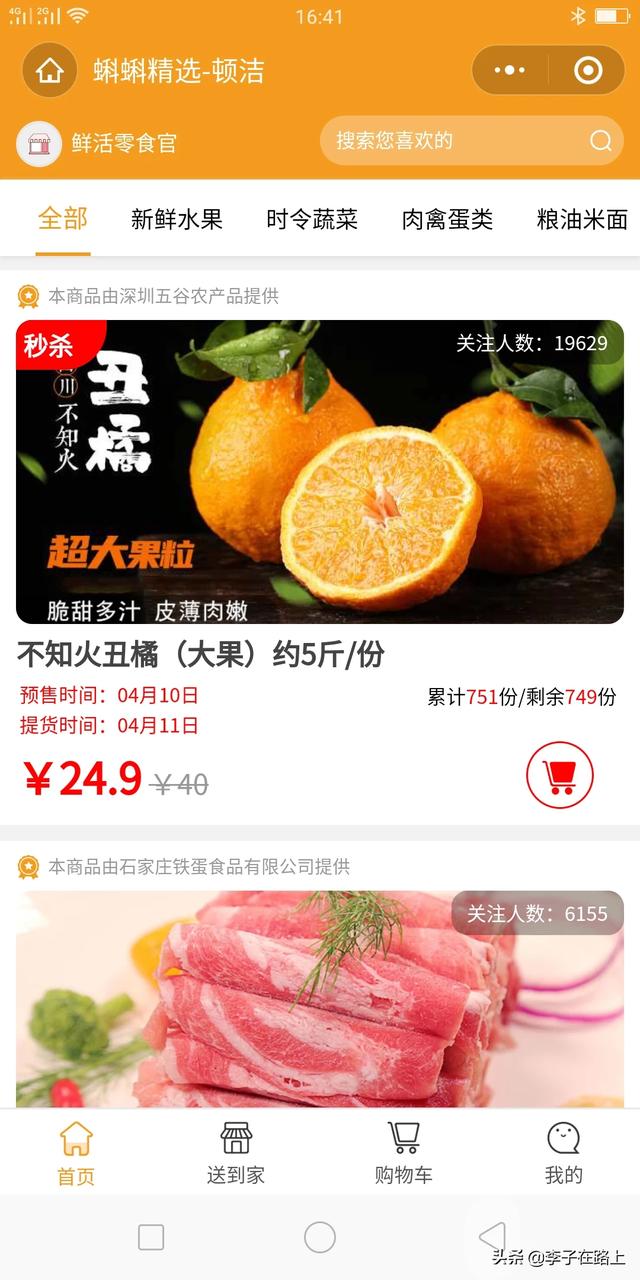The height and width of the screenshot is (1280, 640).
Task: Tap the 搜索您喜欢的 search box
Action: [470, 141]
